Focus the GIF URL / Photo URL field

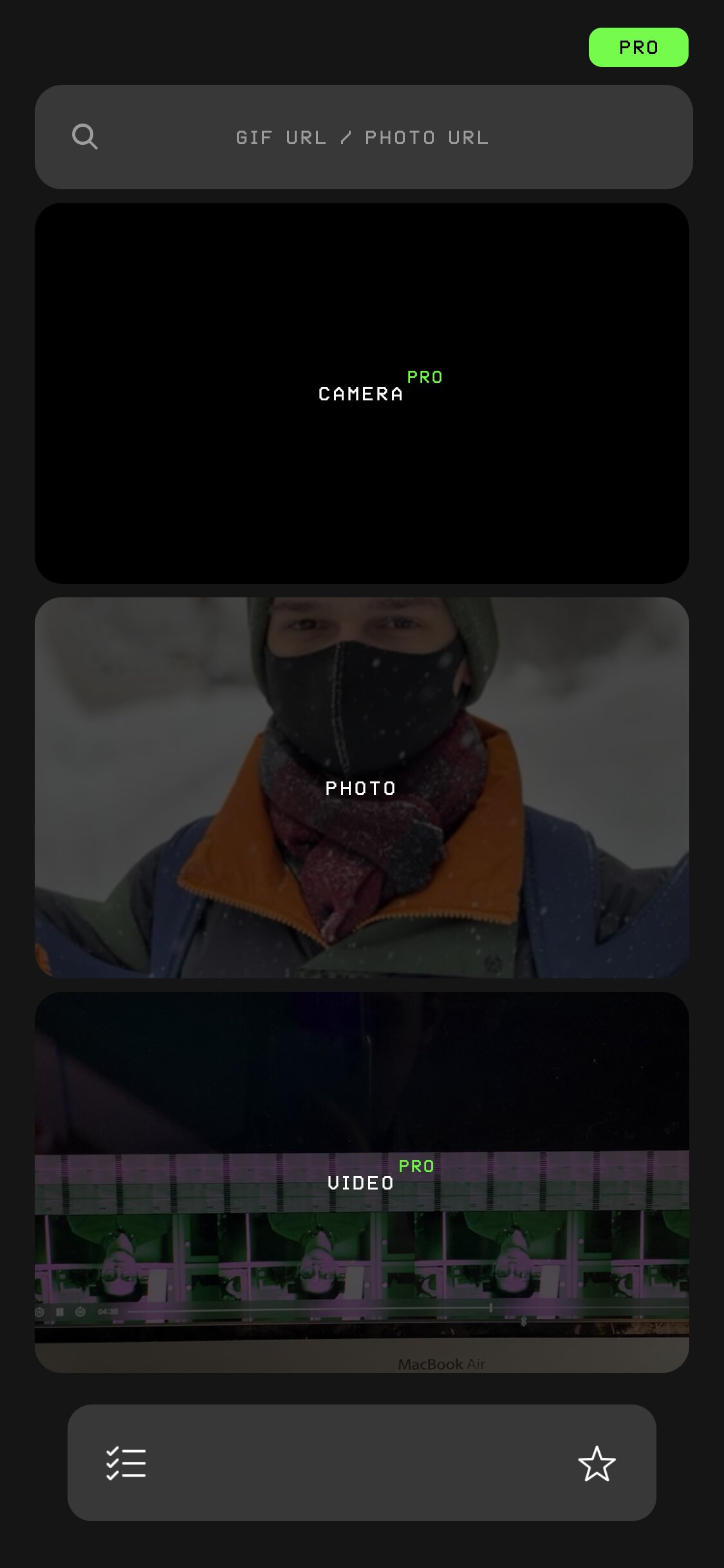(364, 137)
